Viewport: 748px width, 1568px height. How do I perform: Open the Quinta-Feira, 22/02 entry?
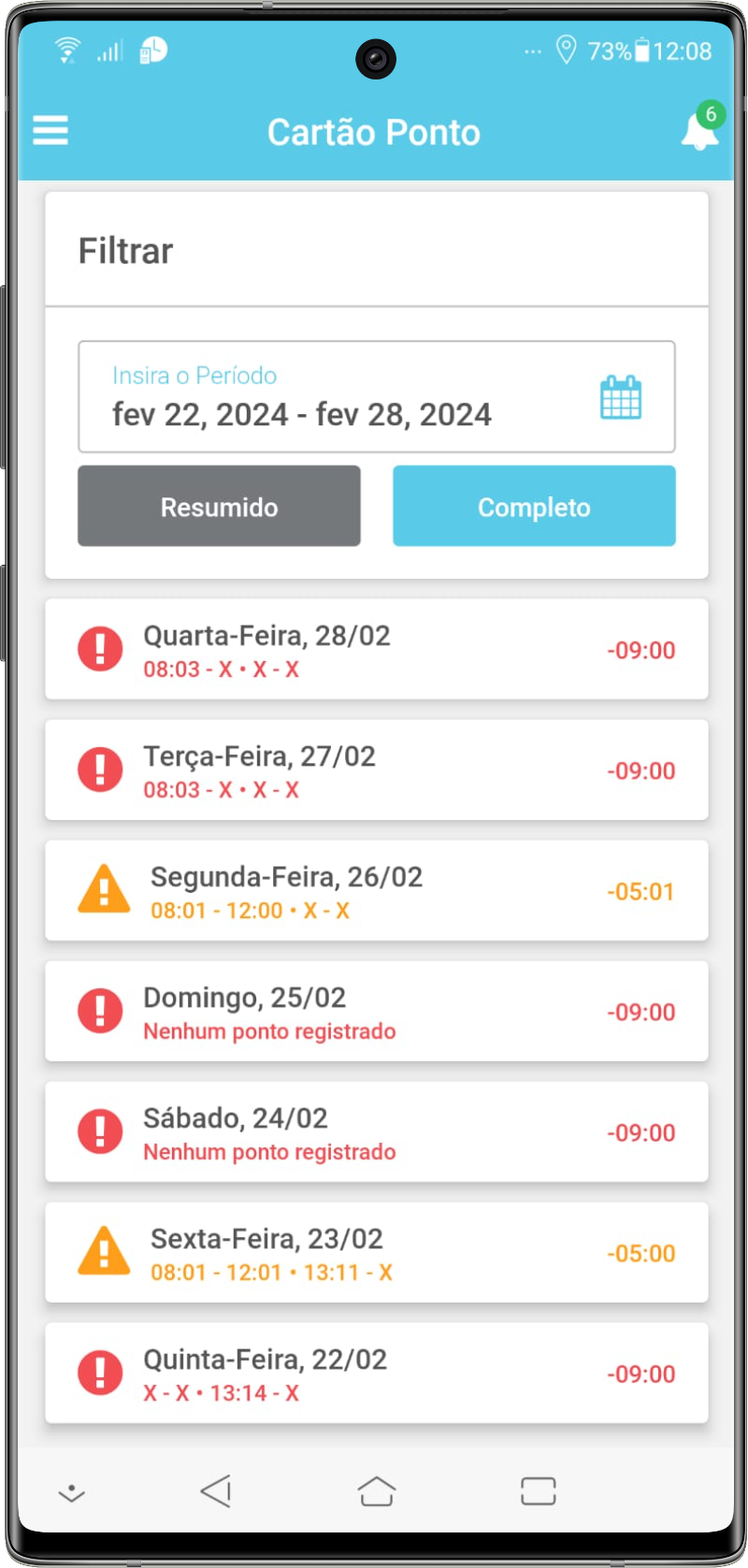point(376,1374)
